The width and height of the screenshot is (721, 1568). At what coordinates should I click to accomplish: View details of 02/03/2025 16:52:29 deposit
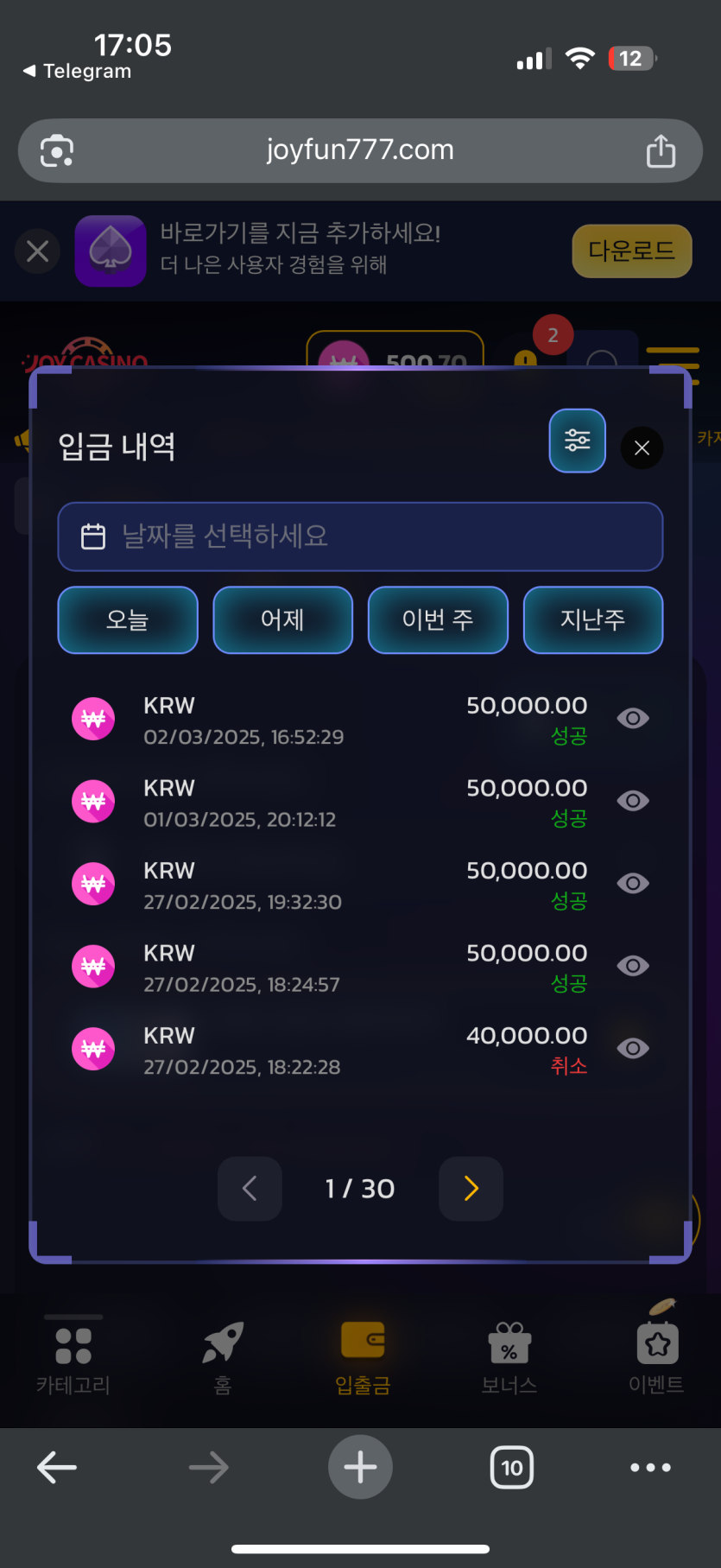633,718
